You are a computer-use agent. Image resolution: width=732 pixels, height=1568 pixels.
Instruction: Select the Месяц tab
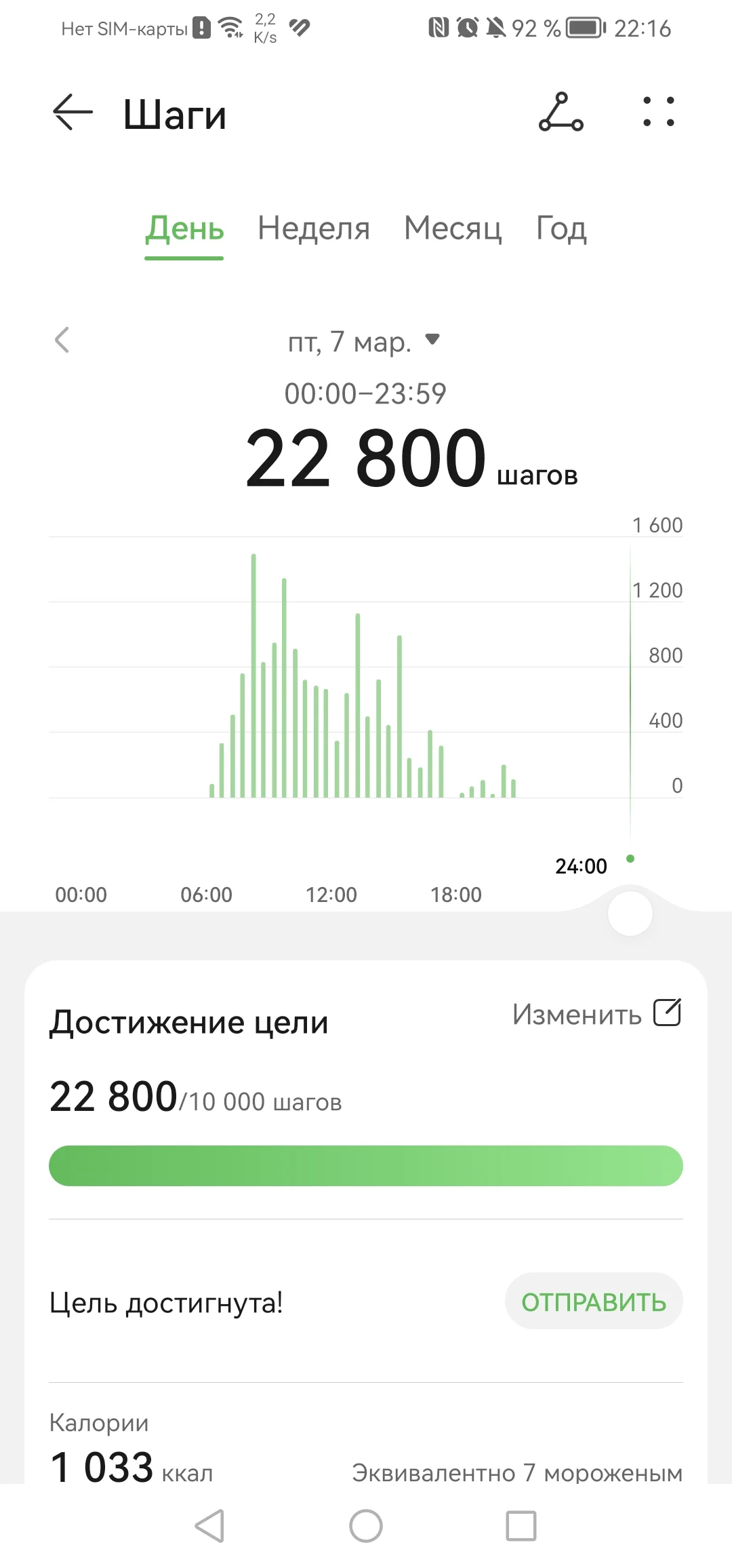pyautogui.click(x=453, y=229)
